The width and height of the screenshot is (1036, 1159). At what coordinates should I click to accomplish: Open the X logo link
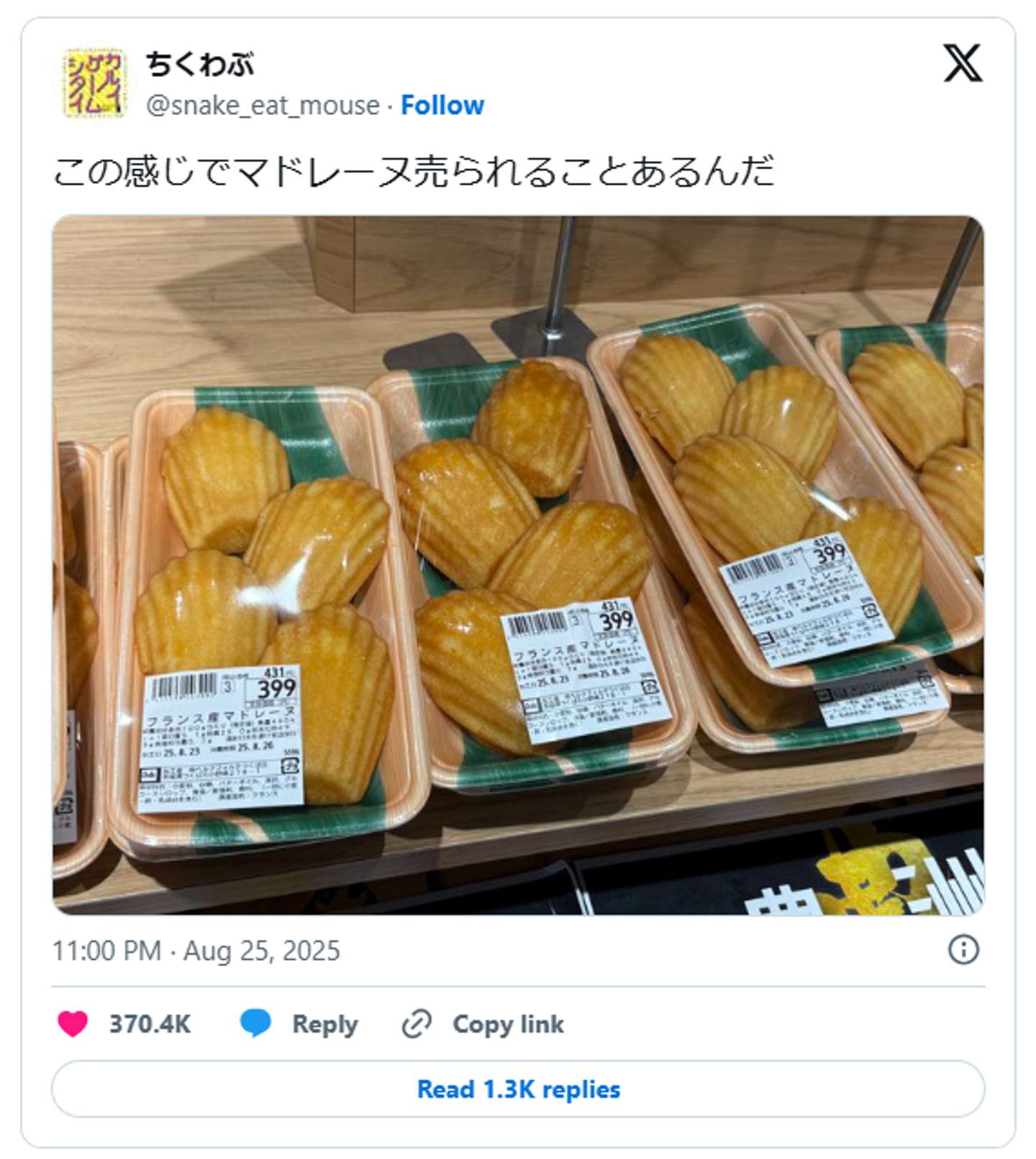coord(963,63)
